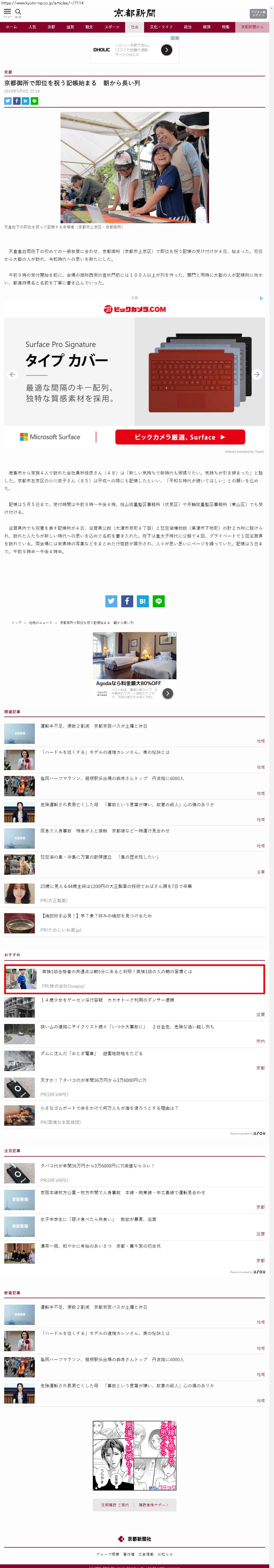Open the 滋賀 section tab
274x1568 pixels.
tap(70, 27)
